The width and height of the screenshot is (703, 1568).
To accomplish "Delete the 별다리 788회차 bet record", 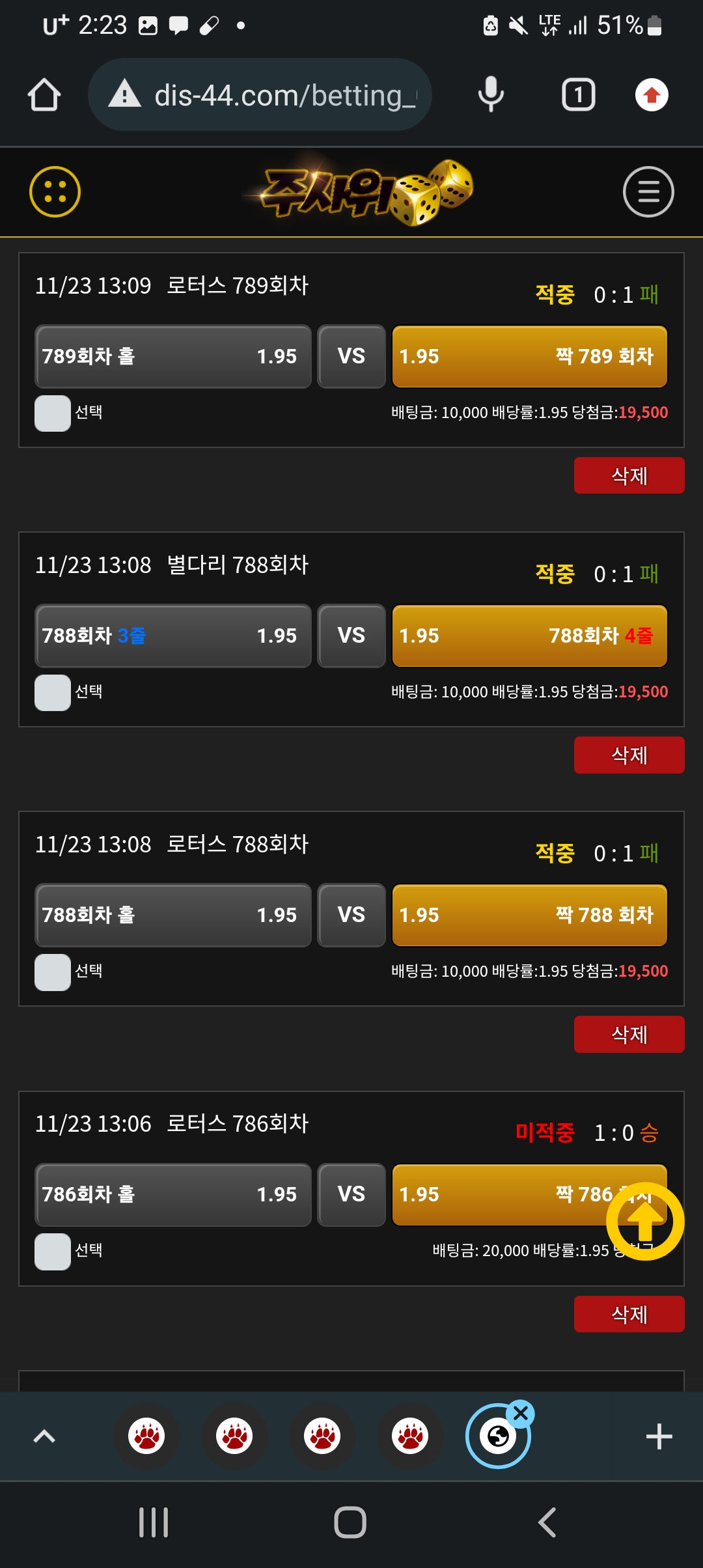I will pos(629,755).
